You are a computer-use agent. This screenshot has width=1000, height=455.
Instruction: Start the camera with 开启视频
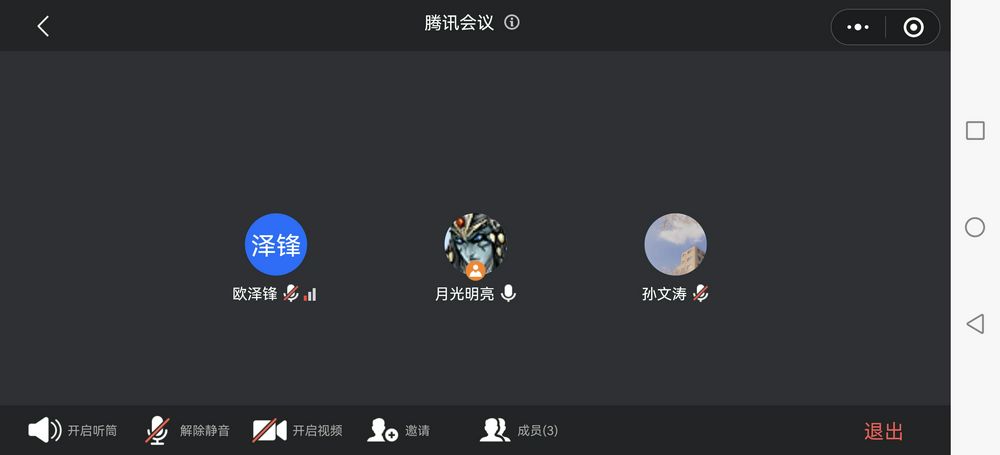coord(297,430)
